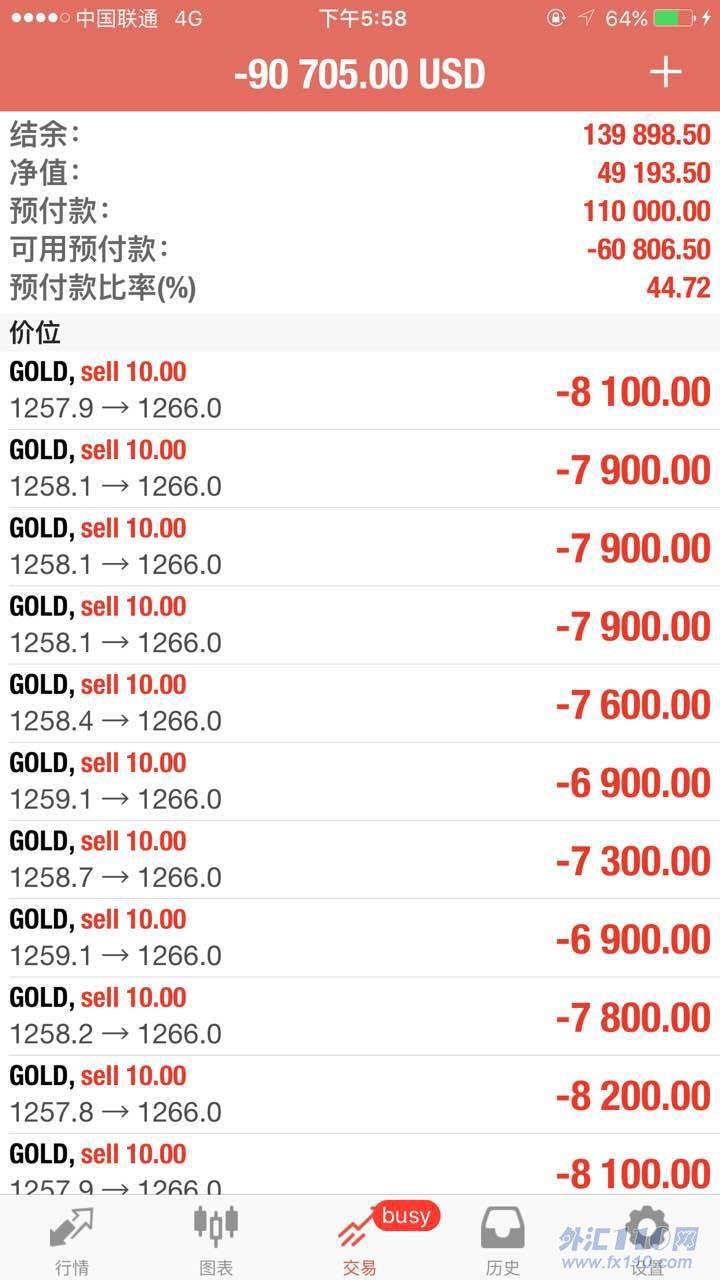Viewport: 720px width, 1280px height.
Task: Select the GOLD sell opened at 1258.7
Action: tap(360, 859)
